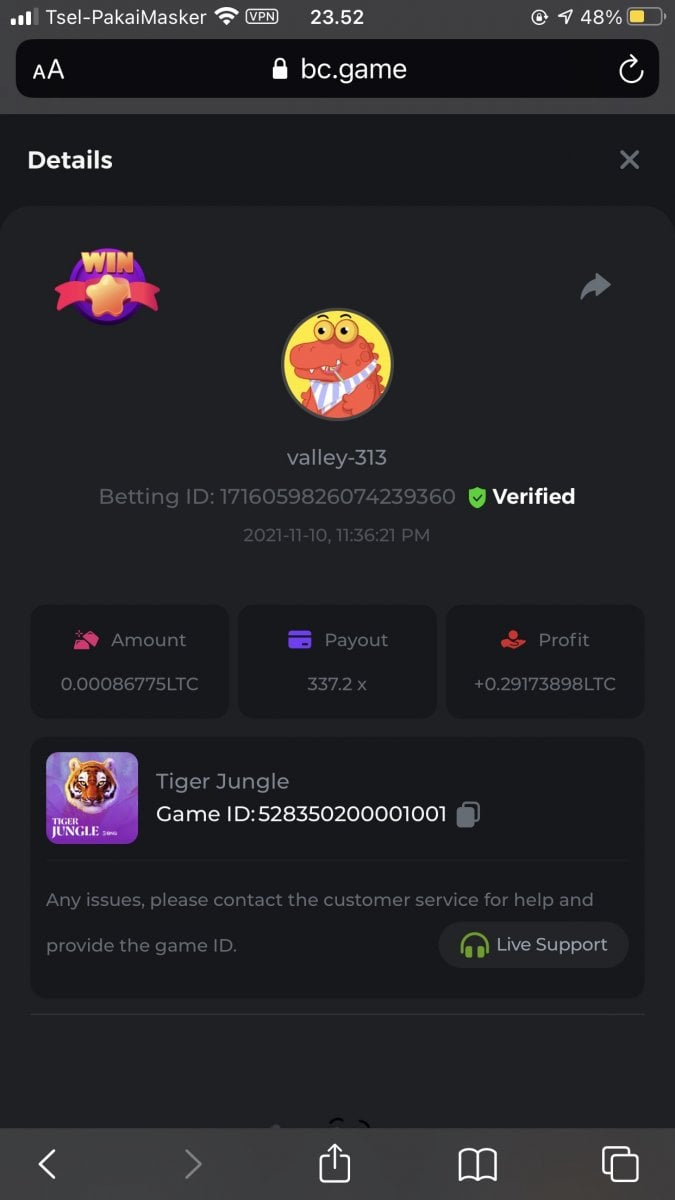Open the Tiger Jungle game thumbnail

click(x=92, y=798)
